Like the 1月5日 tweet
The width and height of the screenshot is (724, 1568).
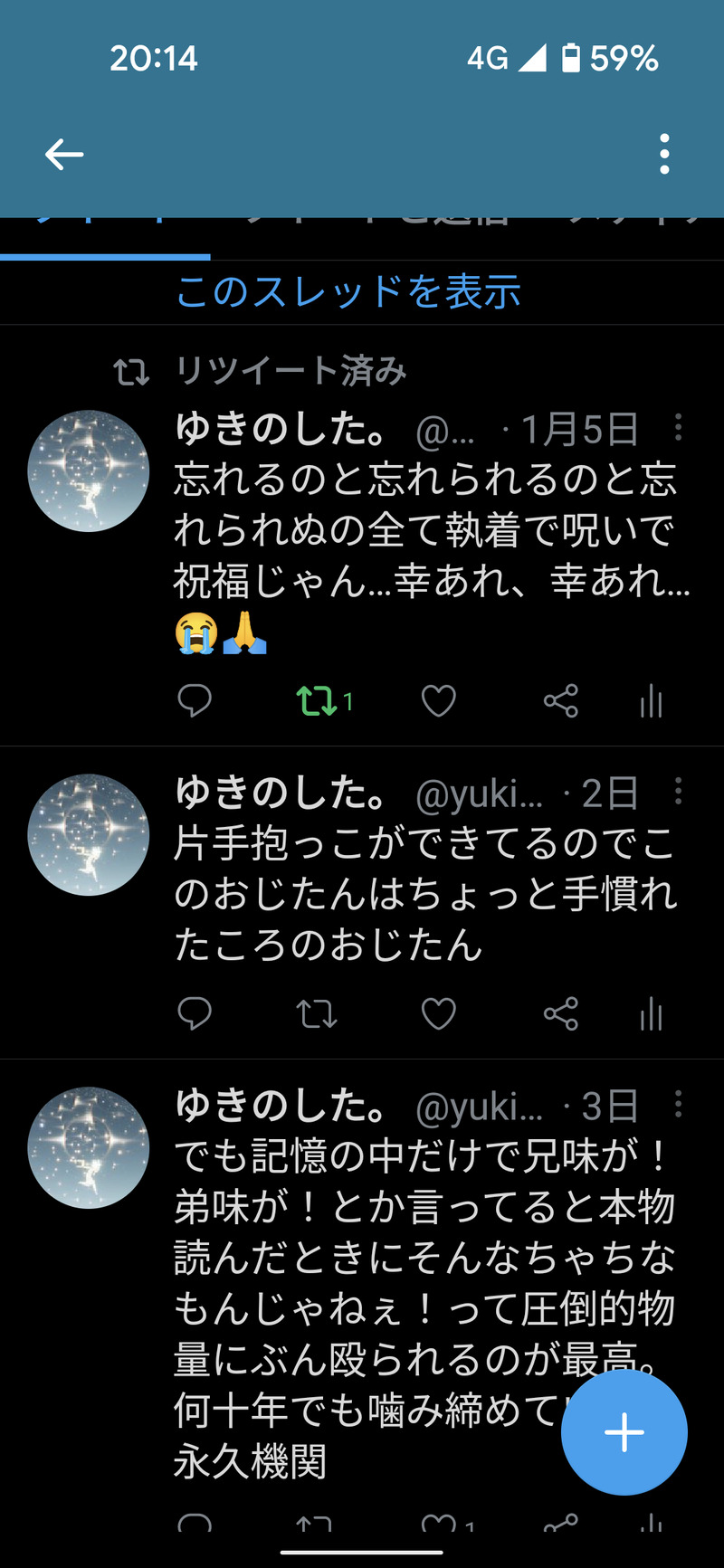[x=439, y=701]
